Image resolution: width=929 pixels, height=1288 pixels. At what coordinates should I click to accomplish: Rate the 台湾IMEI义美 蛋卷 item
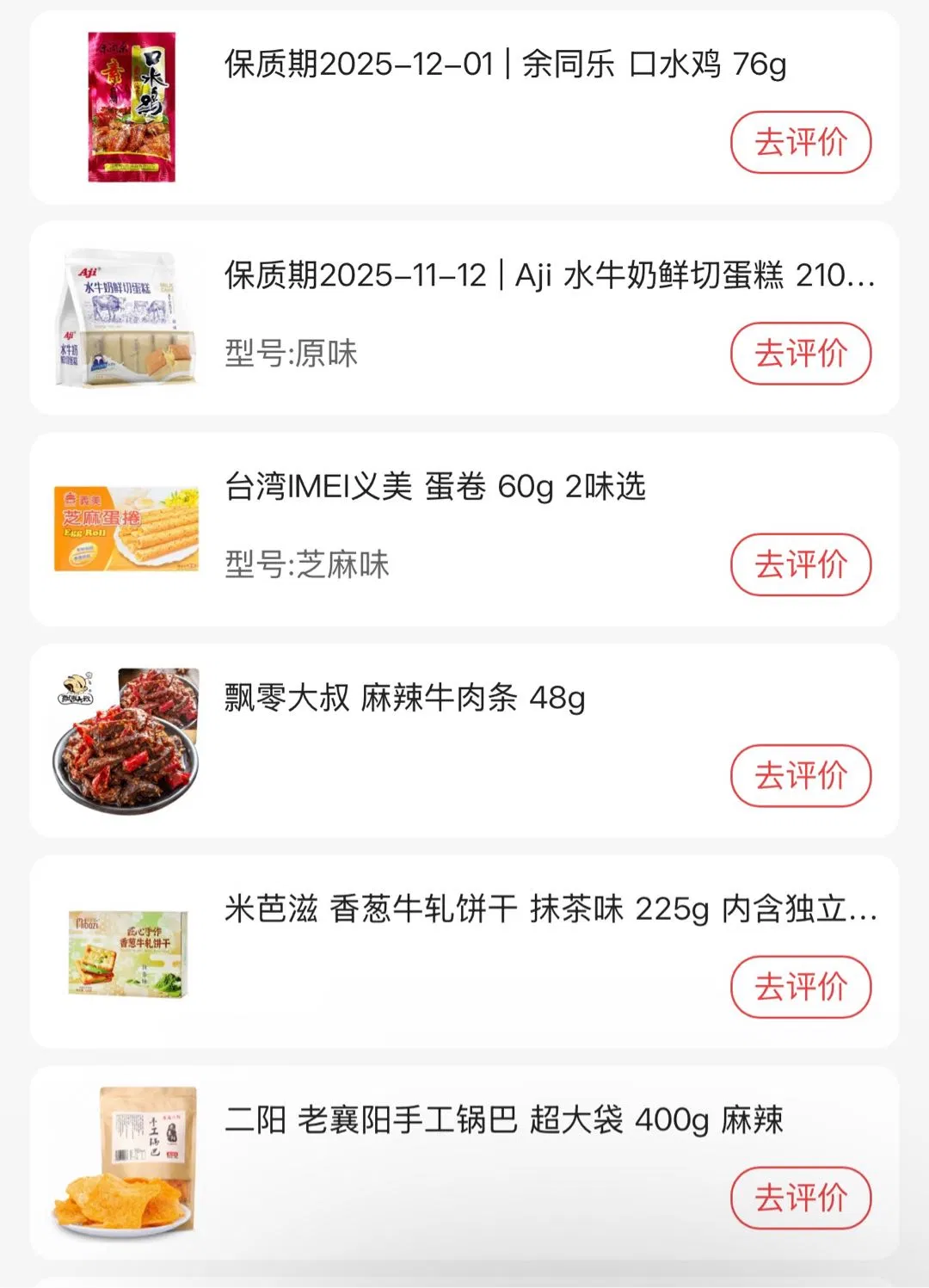pyautogui.click(x=800, y=564)
